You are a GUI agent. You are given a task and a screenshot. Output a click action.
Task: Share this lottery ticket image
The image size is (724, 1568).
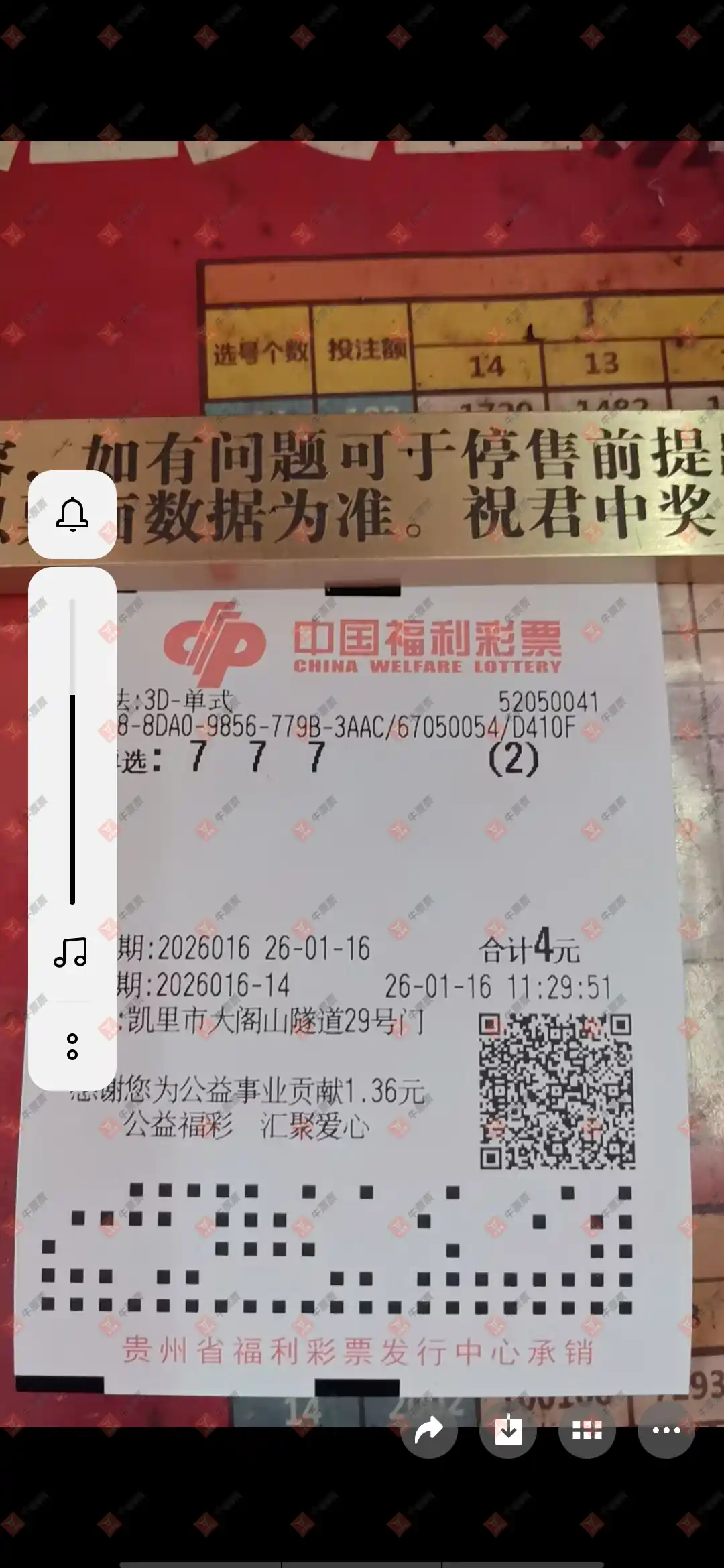click(x=429, y=1431)
